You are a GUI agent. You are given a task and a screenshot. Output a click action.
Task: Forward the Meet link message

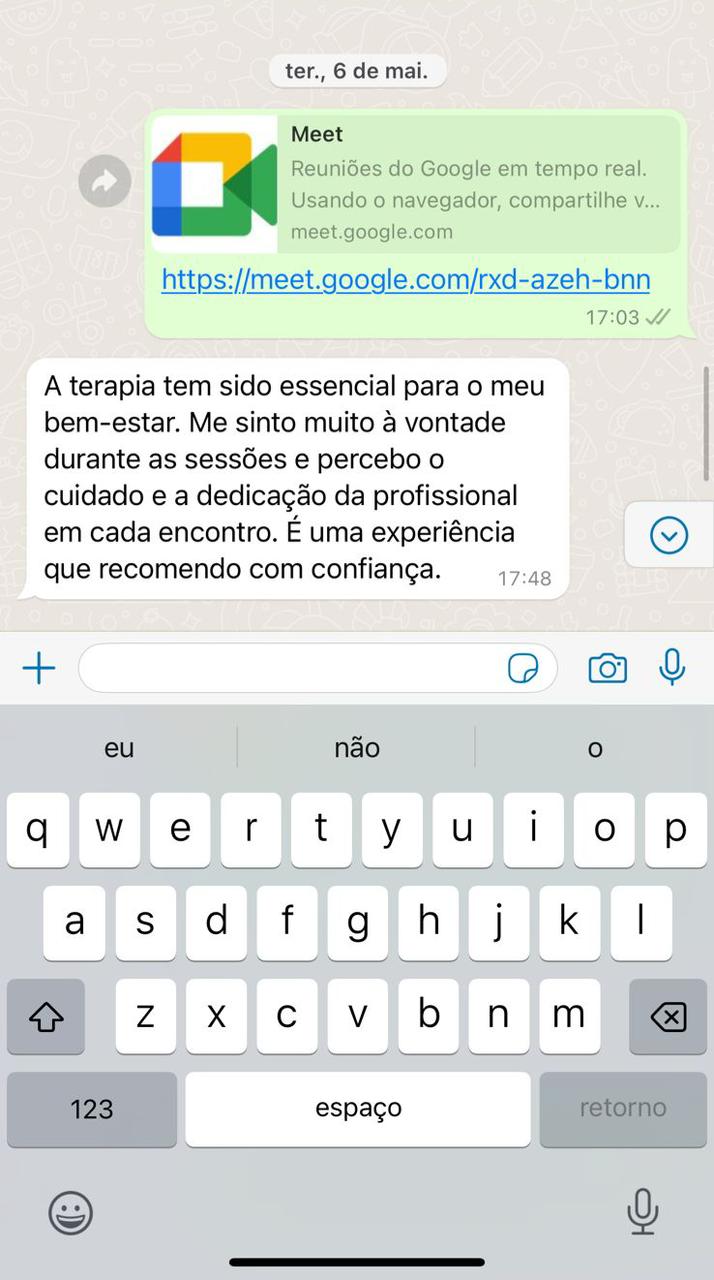[x=105, y=181]
